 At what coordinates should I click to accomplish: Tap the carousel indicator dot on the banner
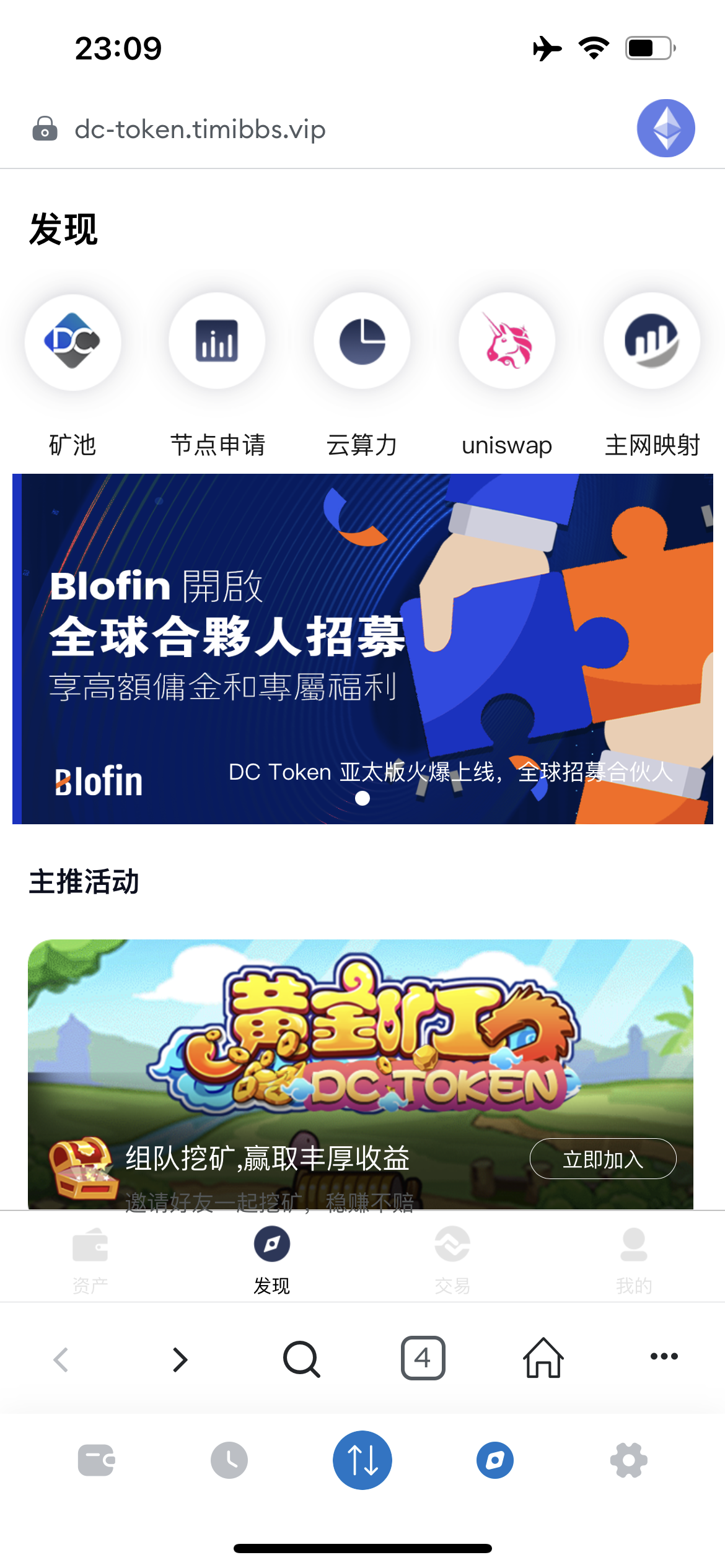point(361,799)
